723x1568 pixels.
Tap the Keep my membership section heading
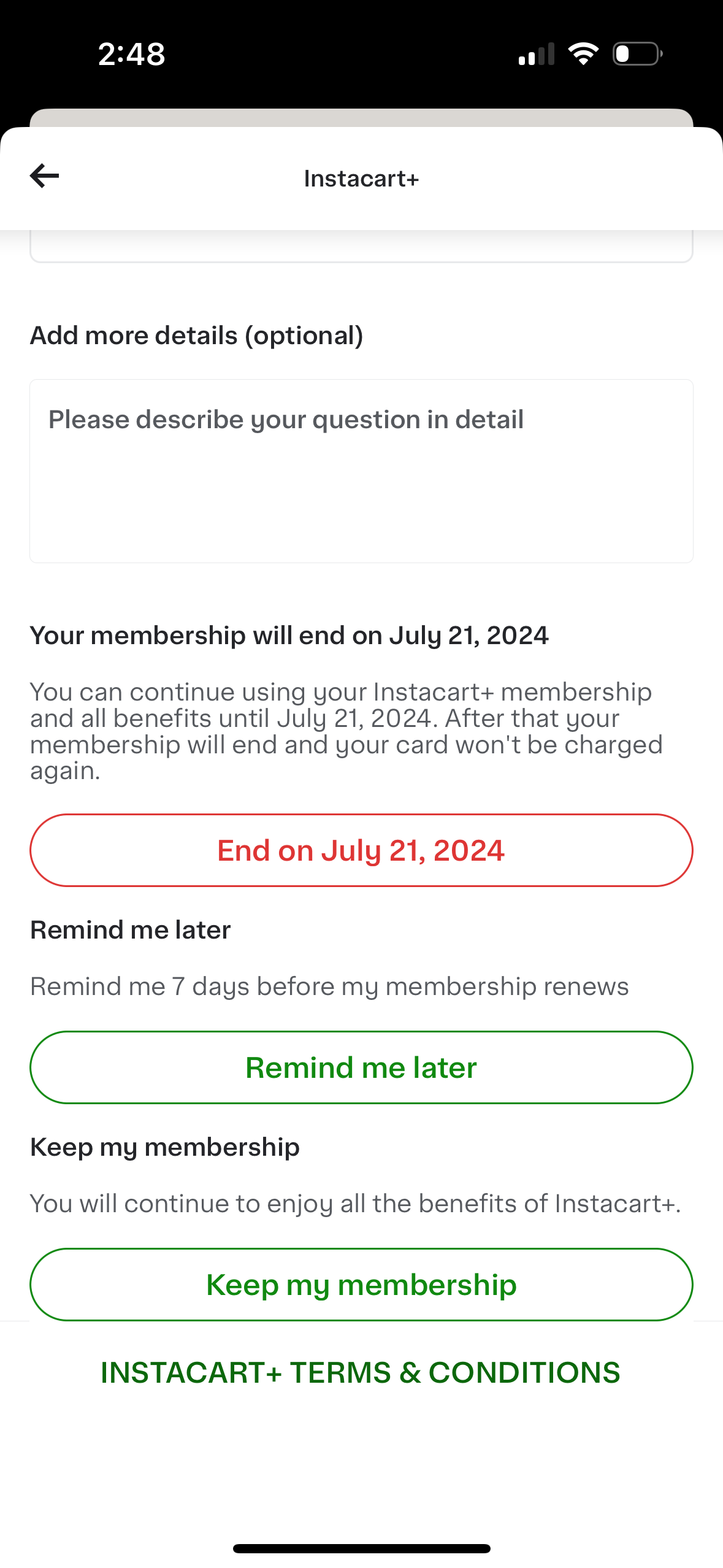point(164,1147)
